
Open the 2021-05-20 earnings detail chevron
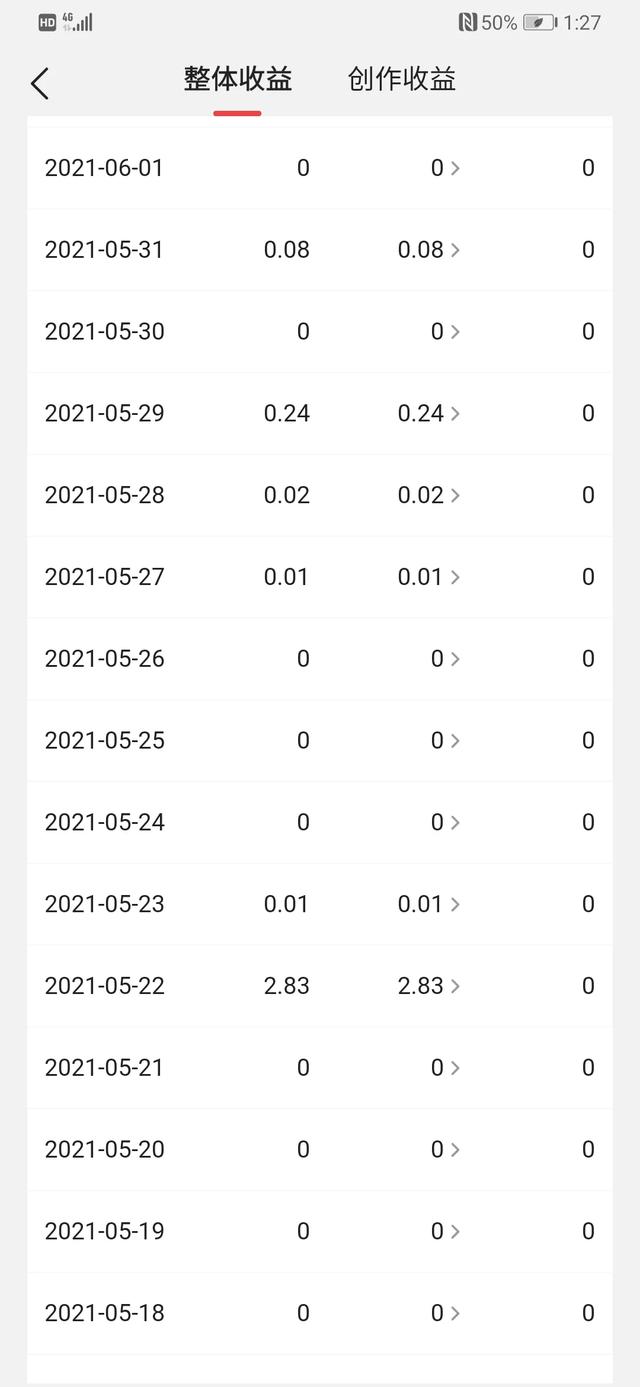coord(455,1150)
